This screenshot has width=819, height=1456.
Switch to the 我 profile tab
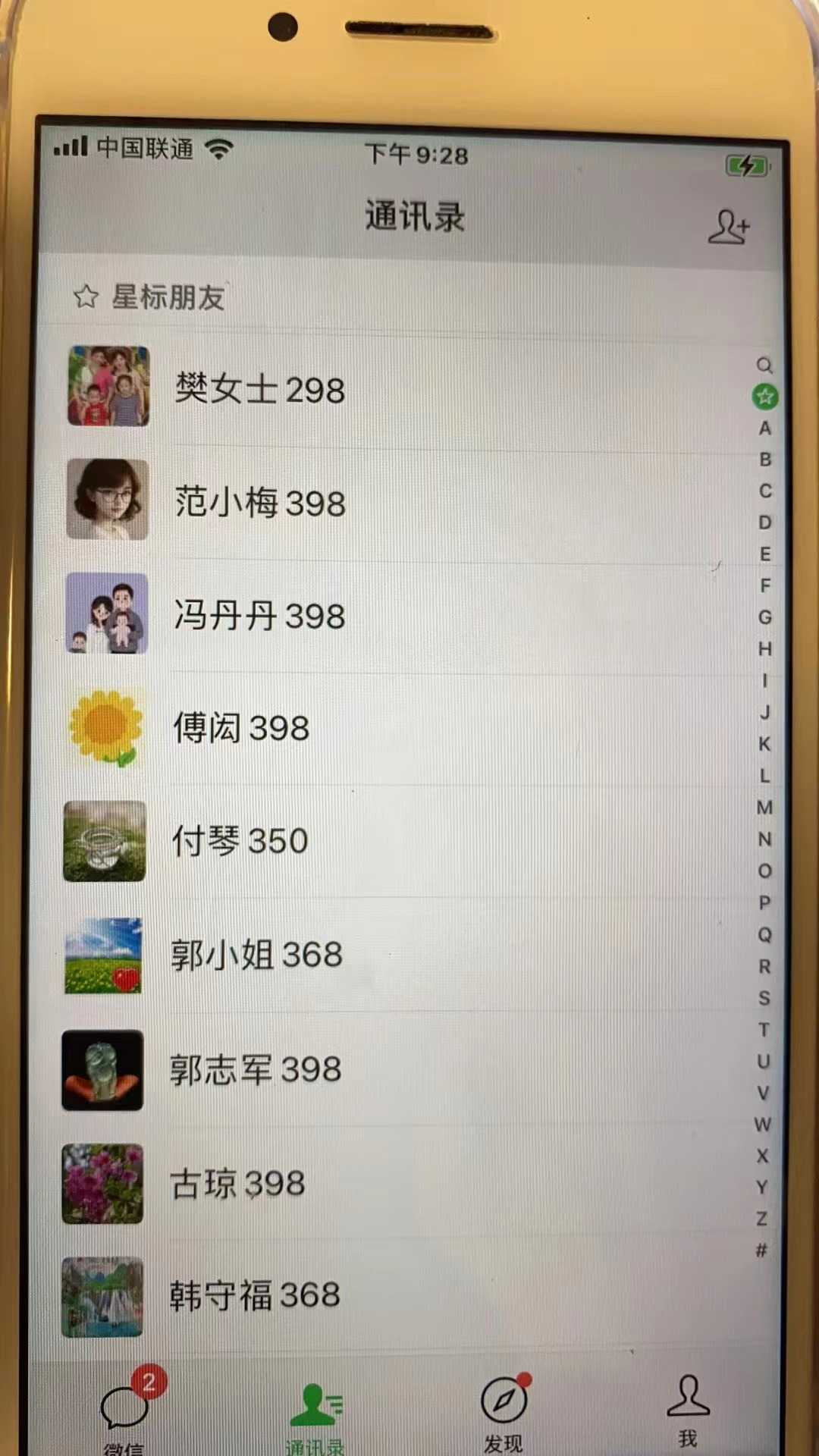click(688, 1409)
